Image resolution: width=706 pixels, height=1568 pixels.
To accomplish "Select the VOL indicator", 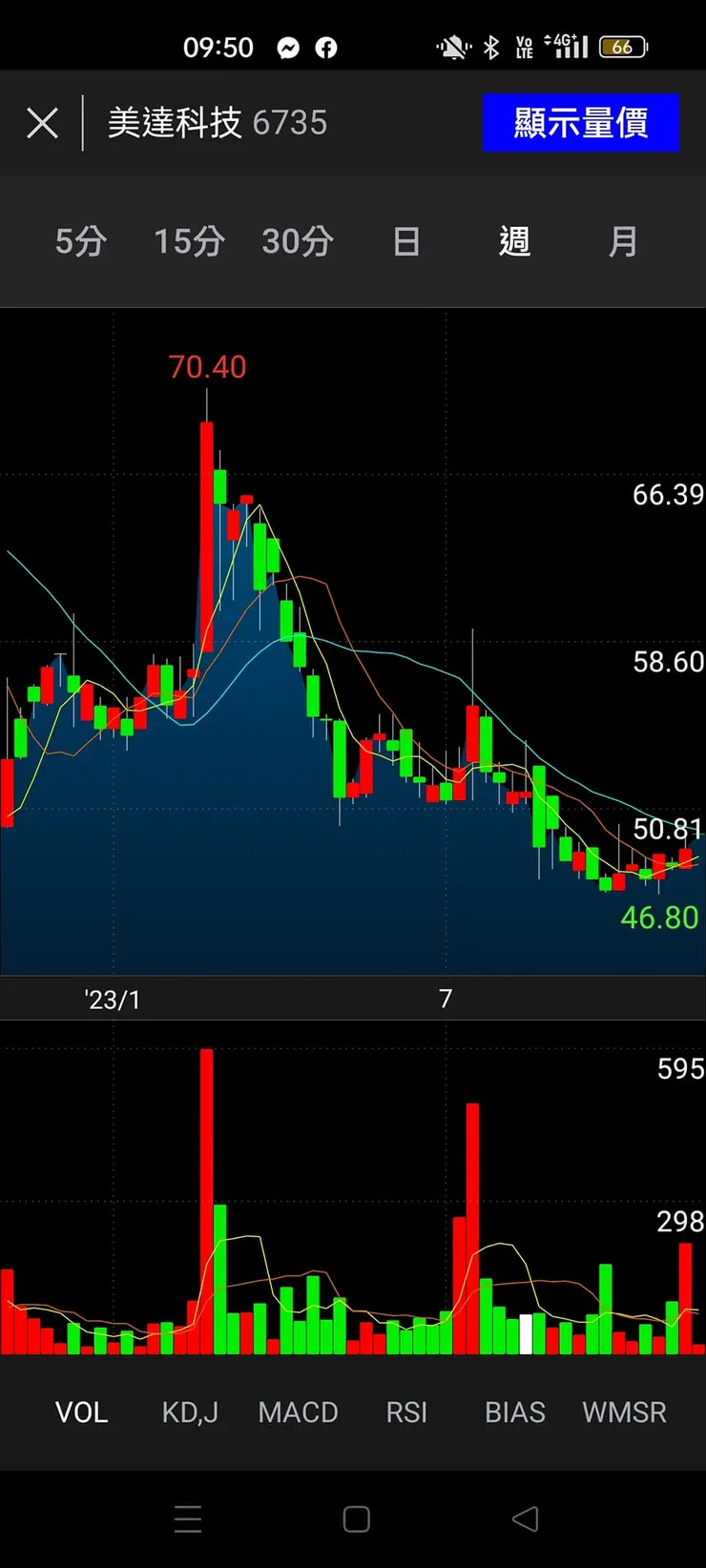I will coord(81,1412).
